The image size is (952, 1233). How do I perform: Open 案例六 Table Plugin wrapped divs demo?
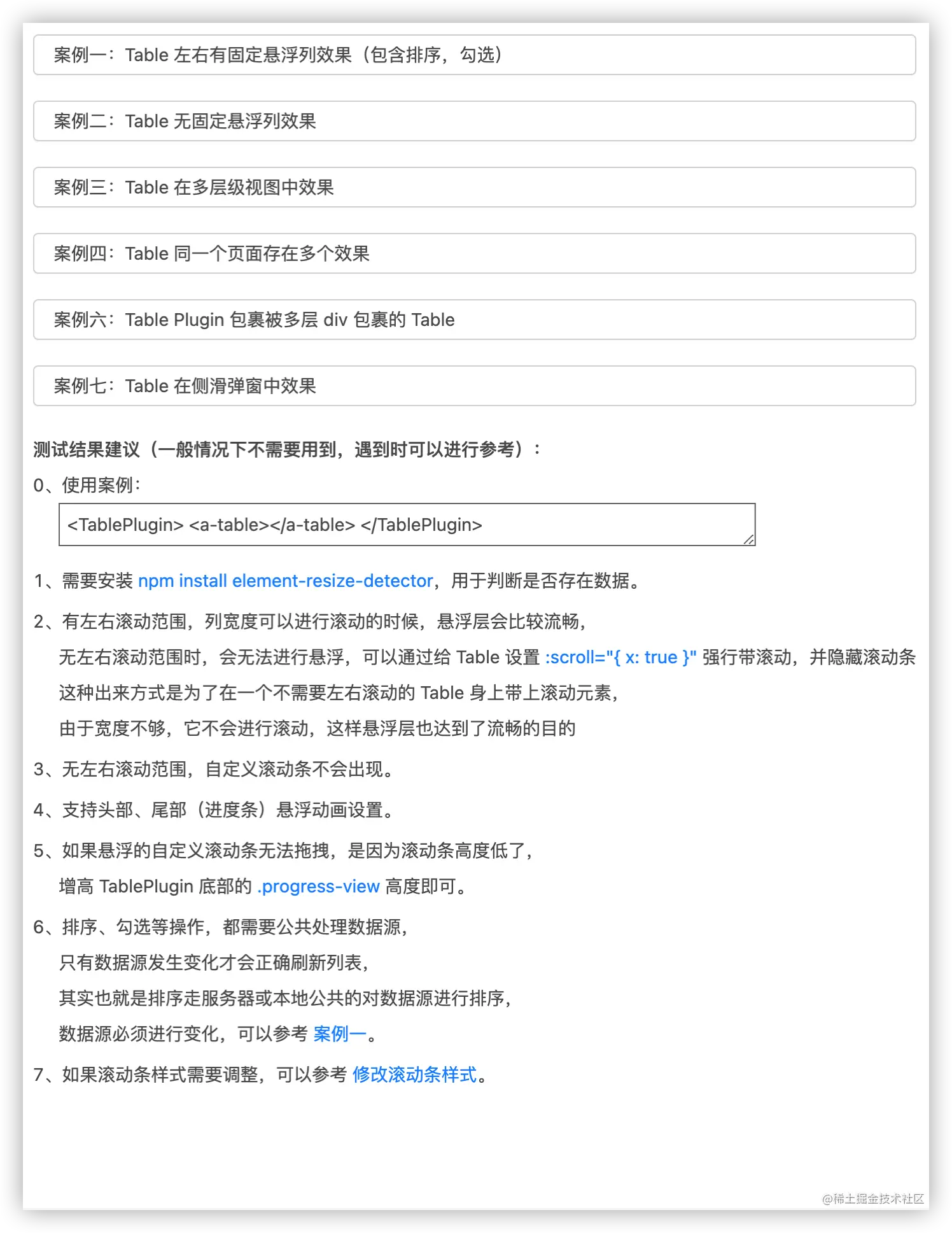(474, 320)
